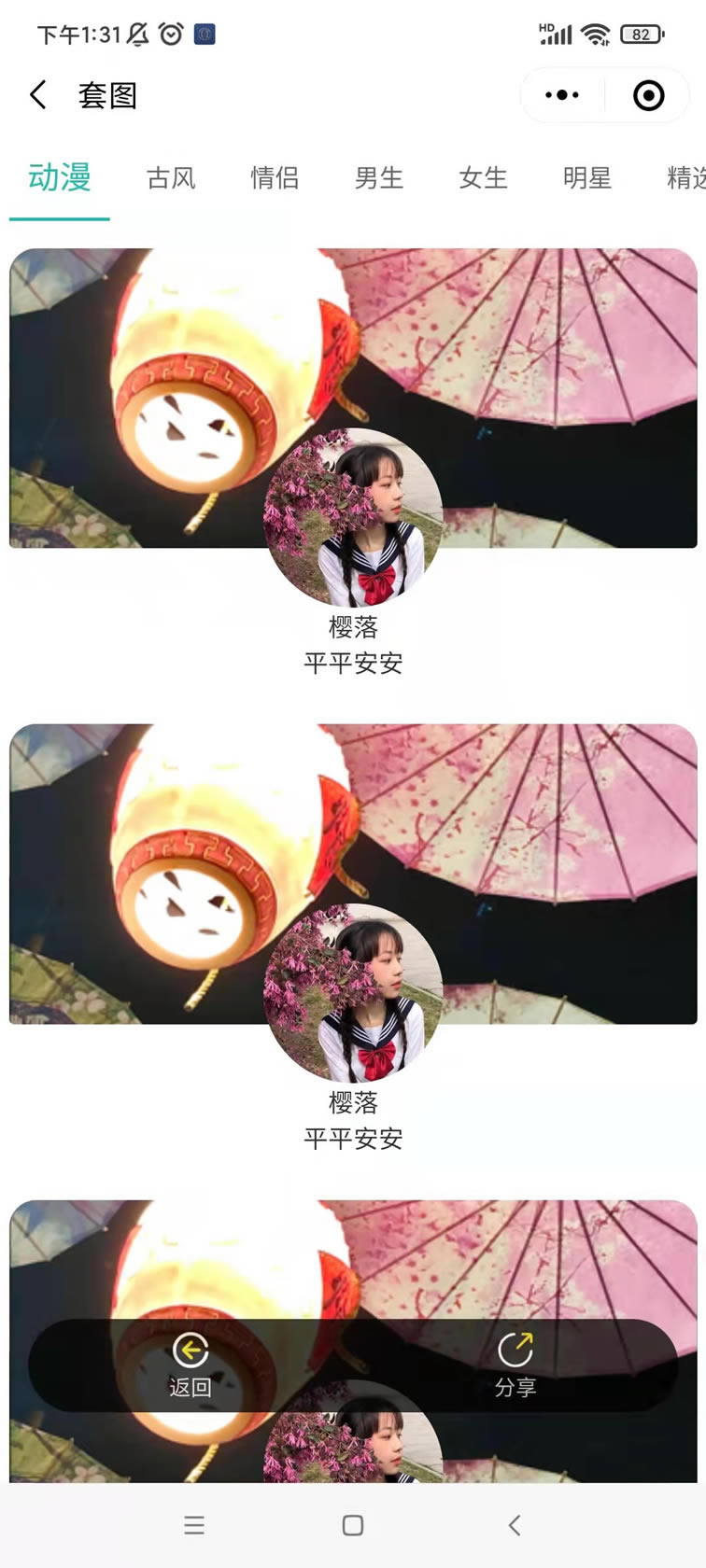This screenshot has width=706, height=1568.
Task: Switch to the 情侣 tab
Action: coord(275,177)
